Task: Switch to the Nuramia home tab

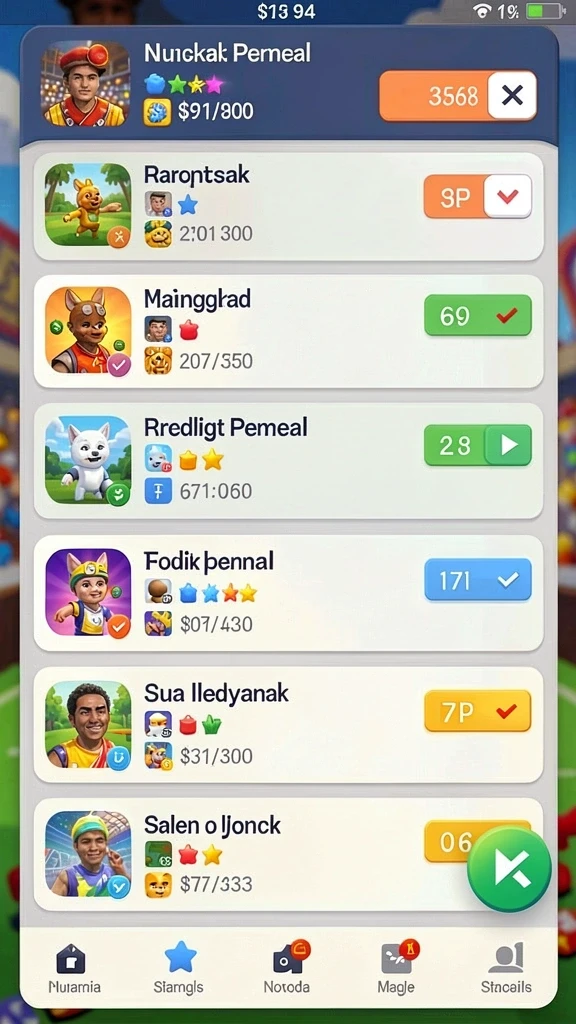Action: tap(74, 968)
